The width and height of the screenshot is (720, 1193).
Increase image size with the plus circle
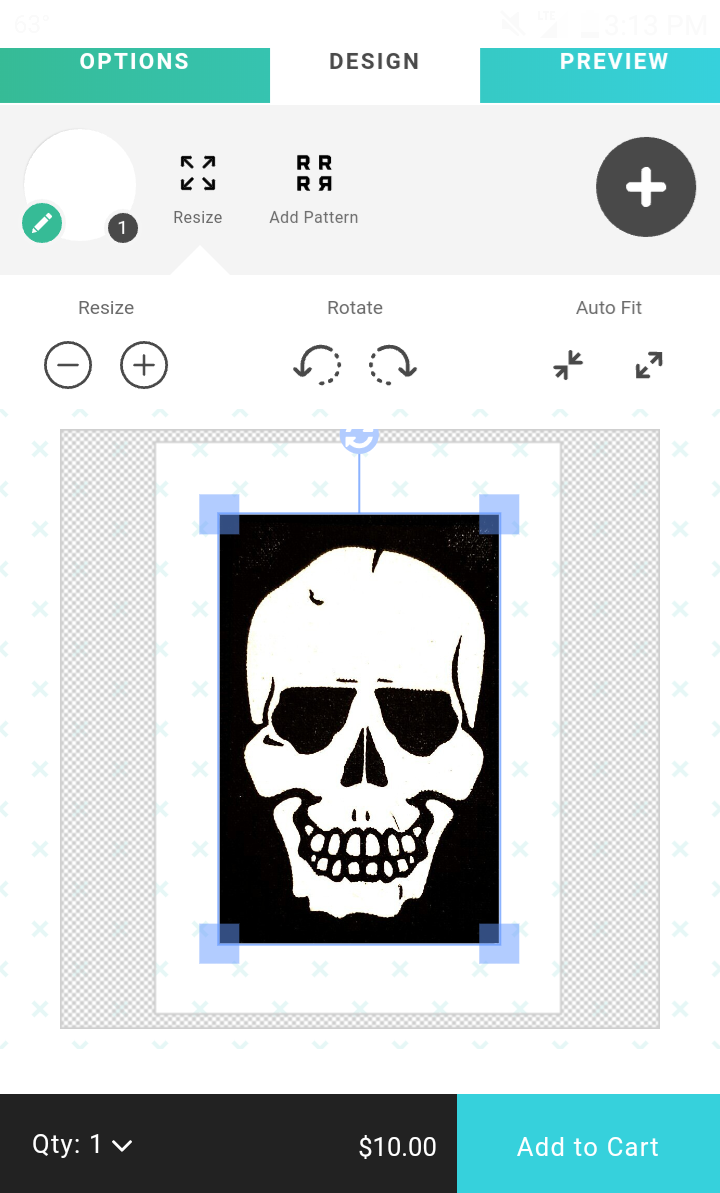(144, 365)
